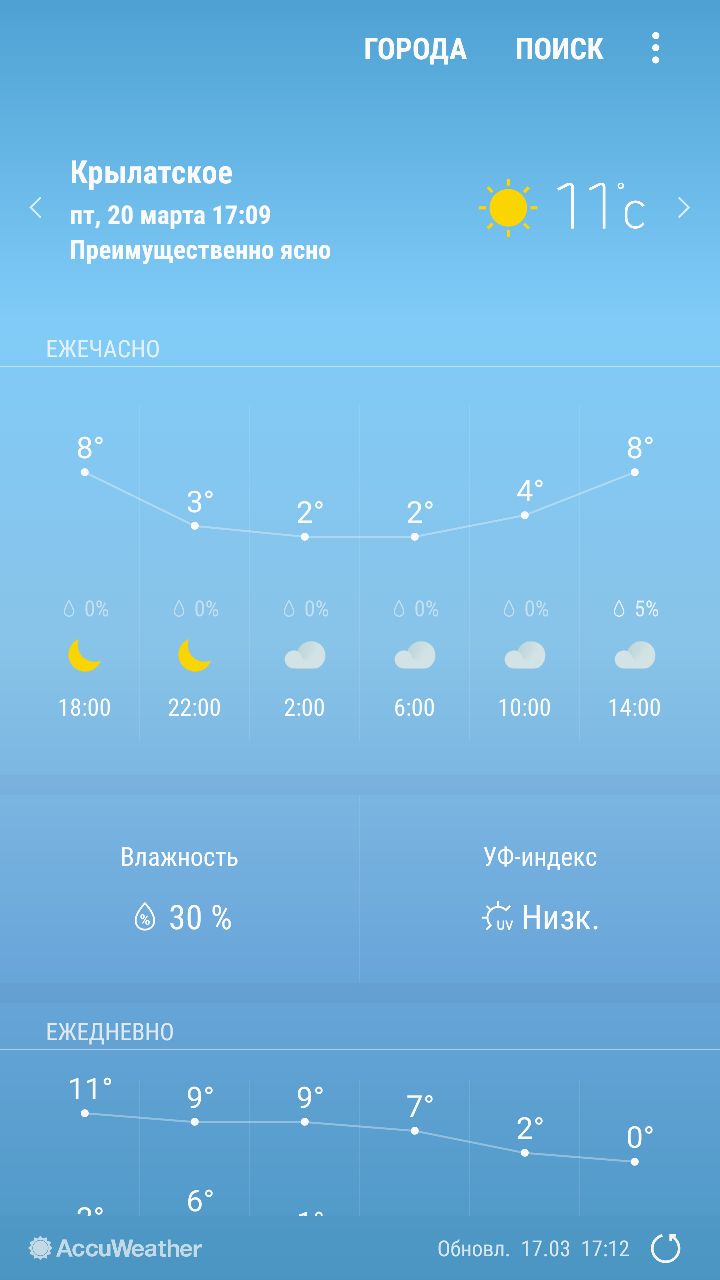
Task: Open the three-dot overflow menu
Action: (655, 48)
